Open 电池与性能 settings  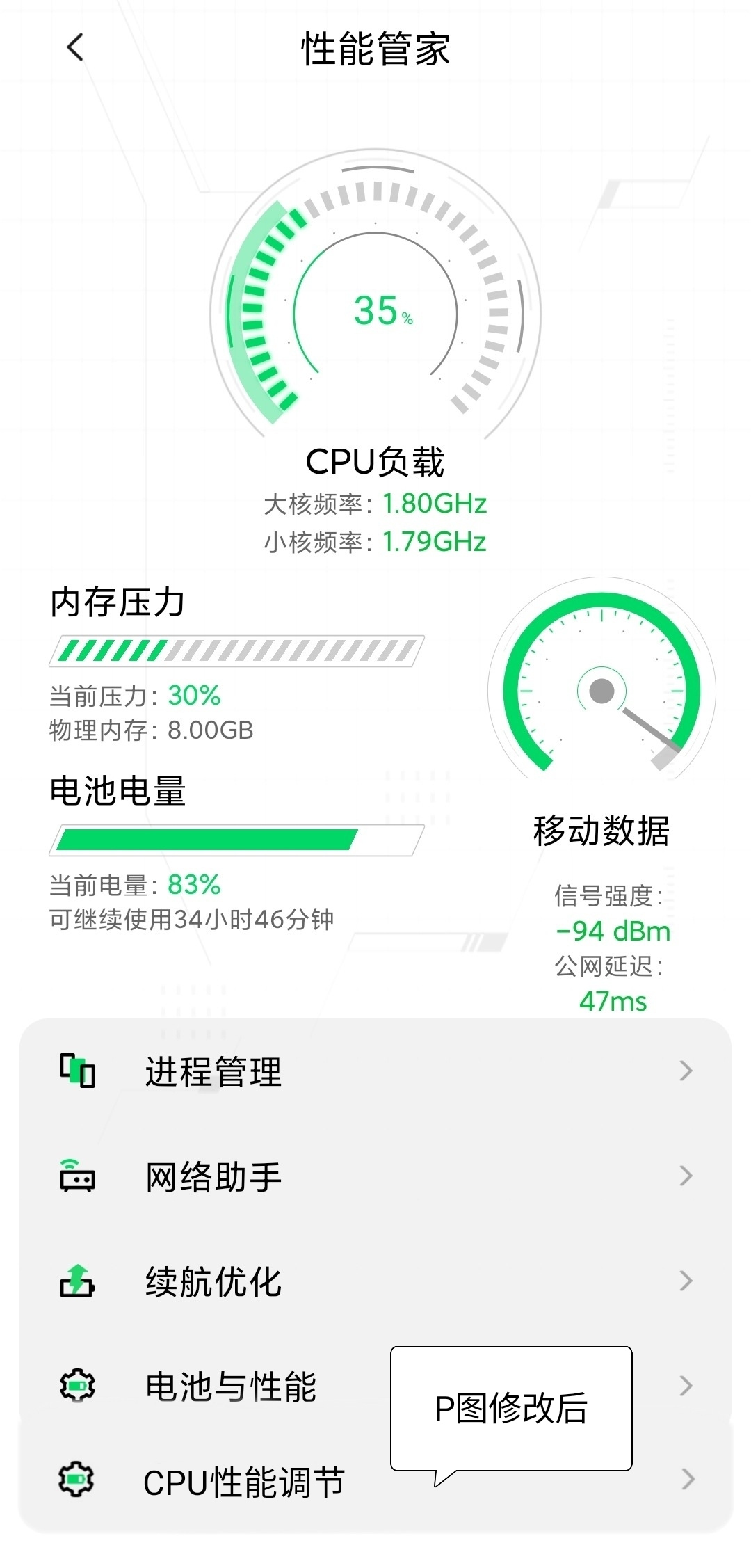tap(375, 1386)
